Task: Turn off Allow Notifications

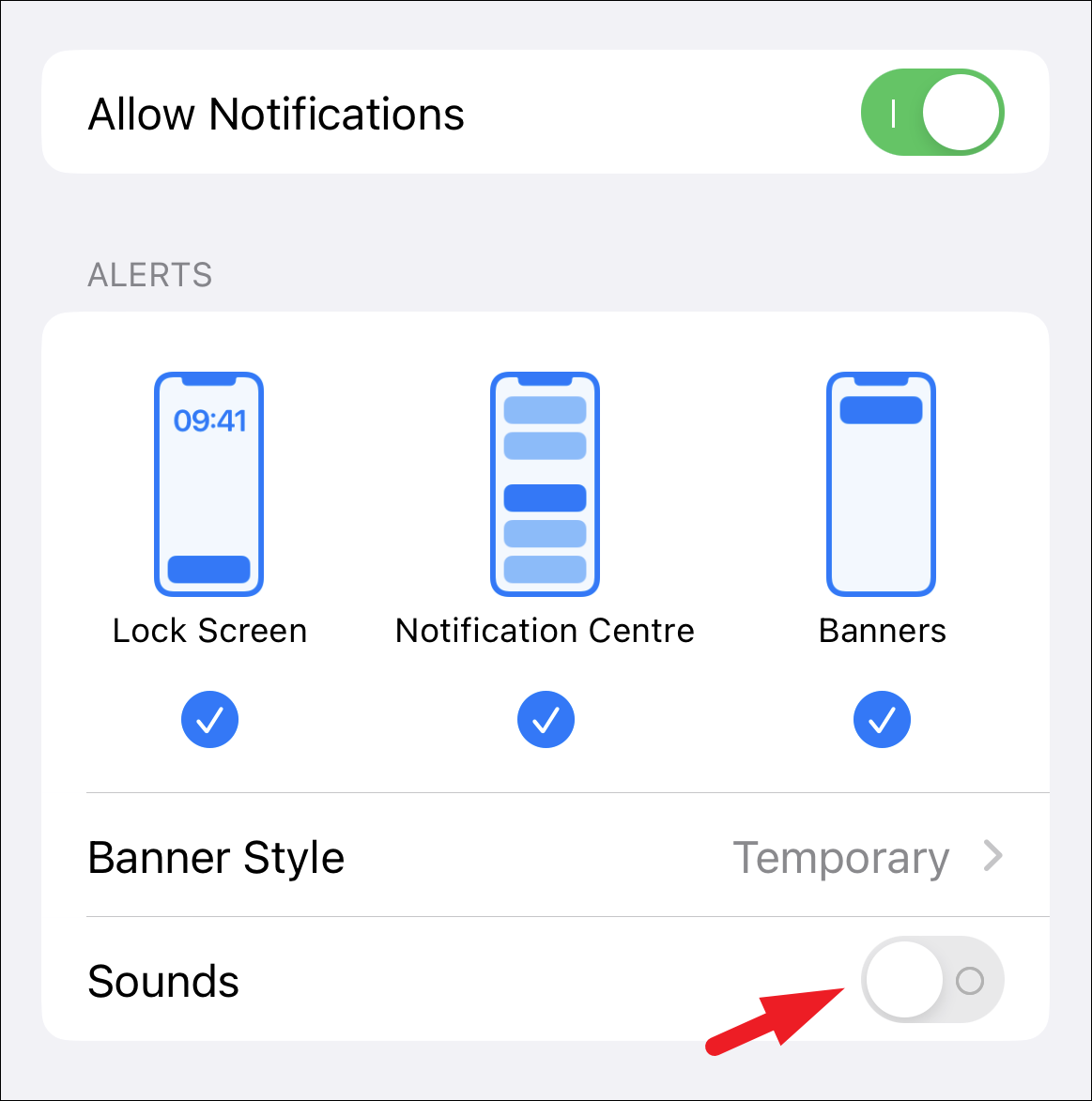Action: pos(931,113)
